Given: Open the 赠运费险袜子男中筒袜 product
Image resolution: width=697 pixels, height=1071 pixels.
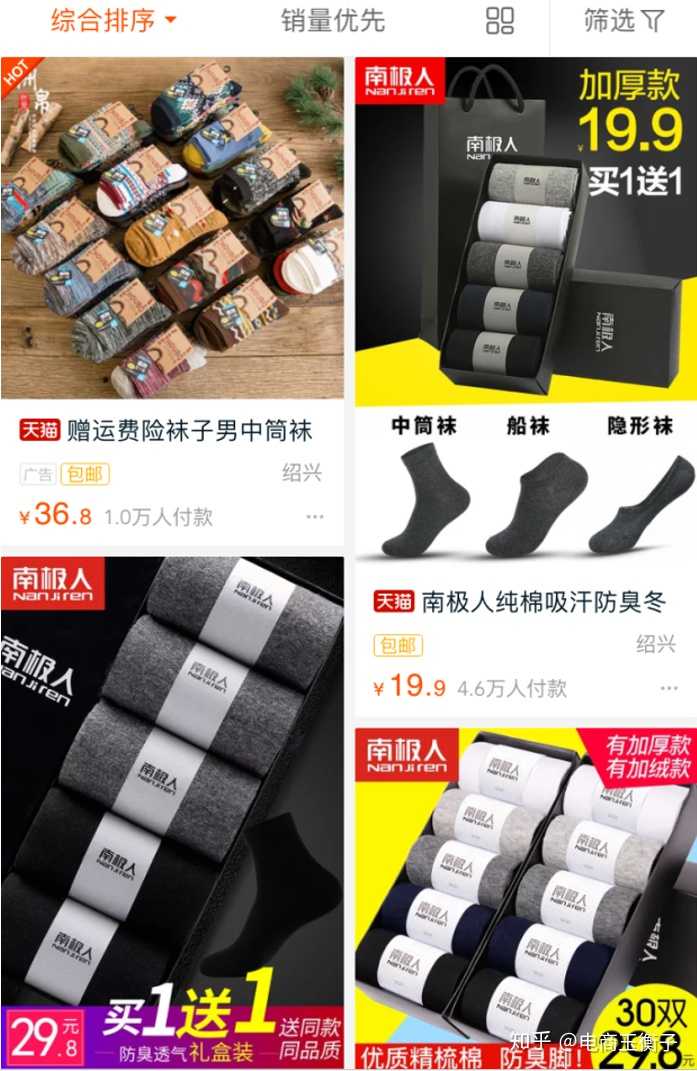Looking at the screenshot, I should pyautogui.click(x=189, y=431).
